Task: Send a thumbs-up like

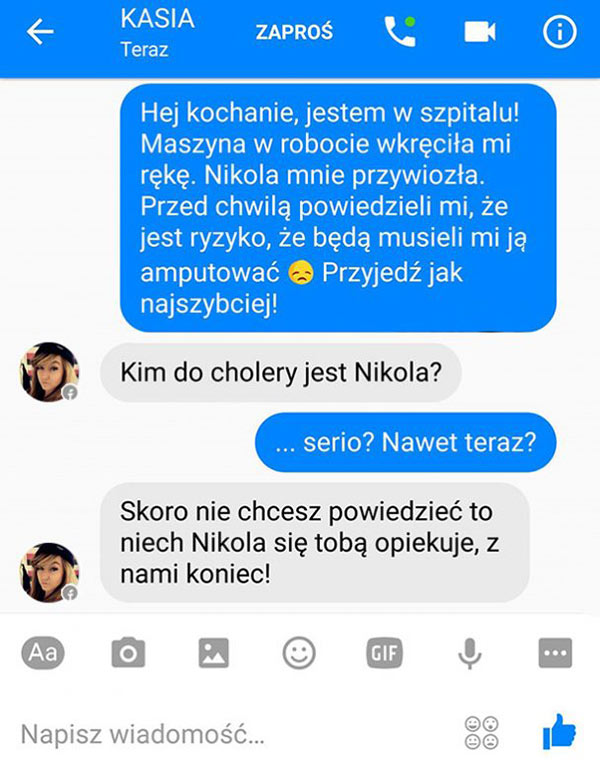Action: click(558, 732)
